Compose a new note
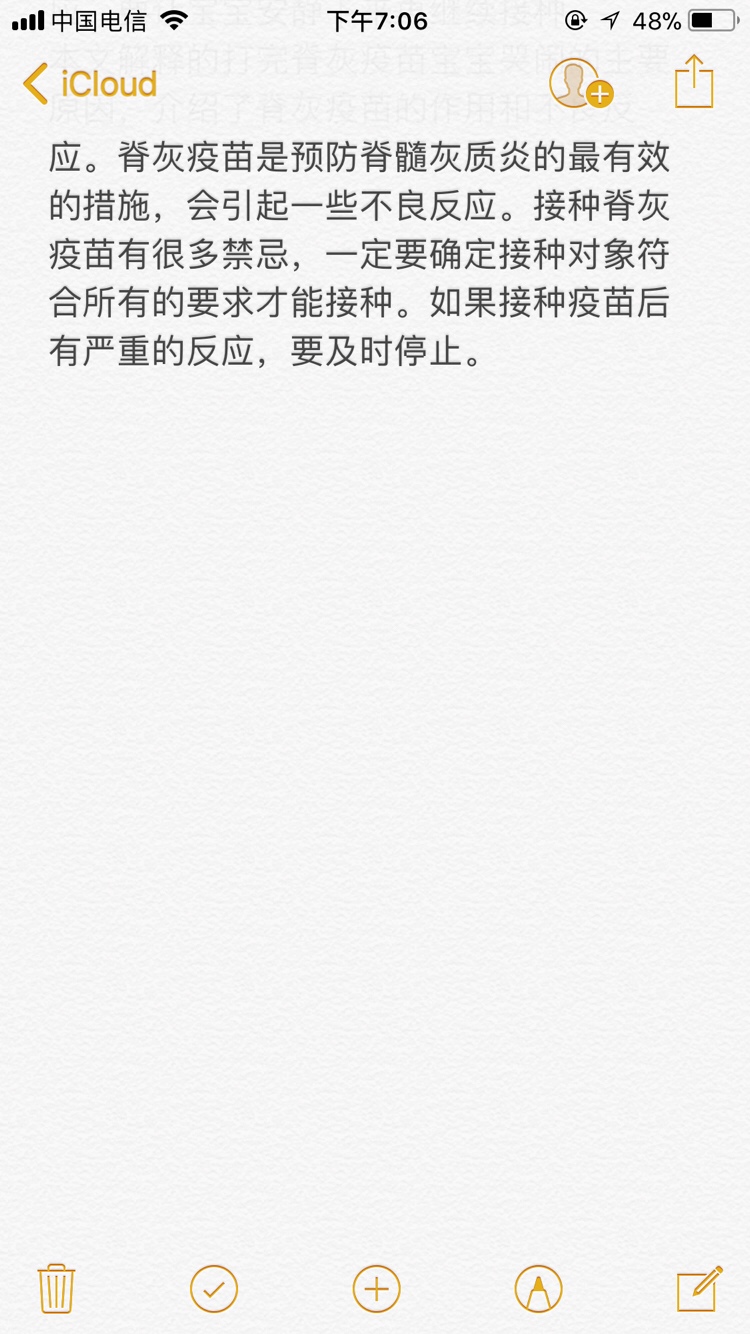 pos(698,1288)
